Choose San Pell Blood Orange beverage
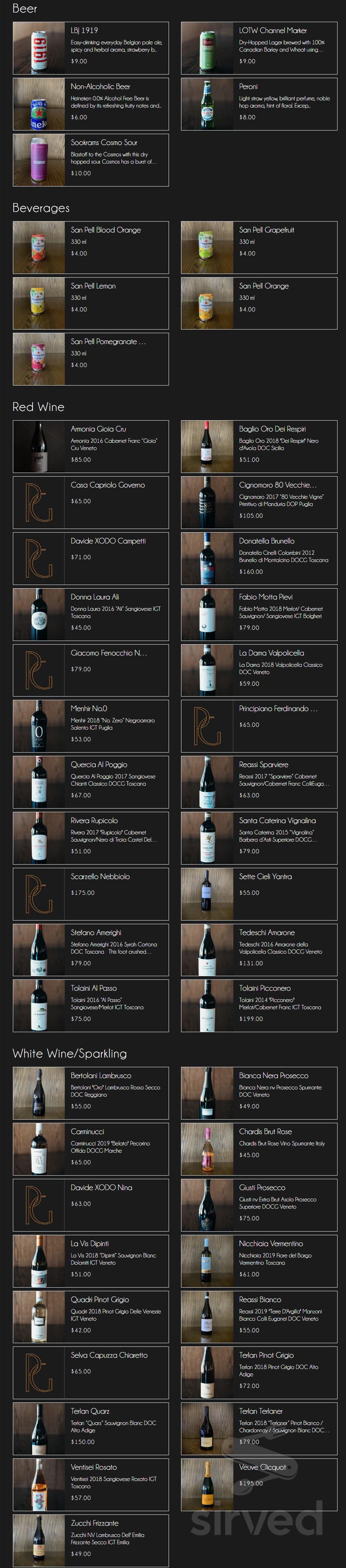346x1568 pixels. point(91,247)
